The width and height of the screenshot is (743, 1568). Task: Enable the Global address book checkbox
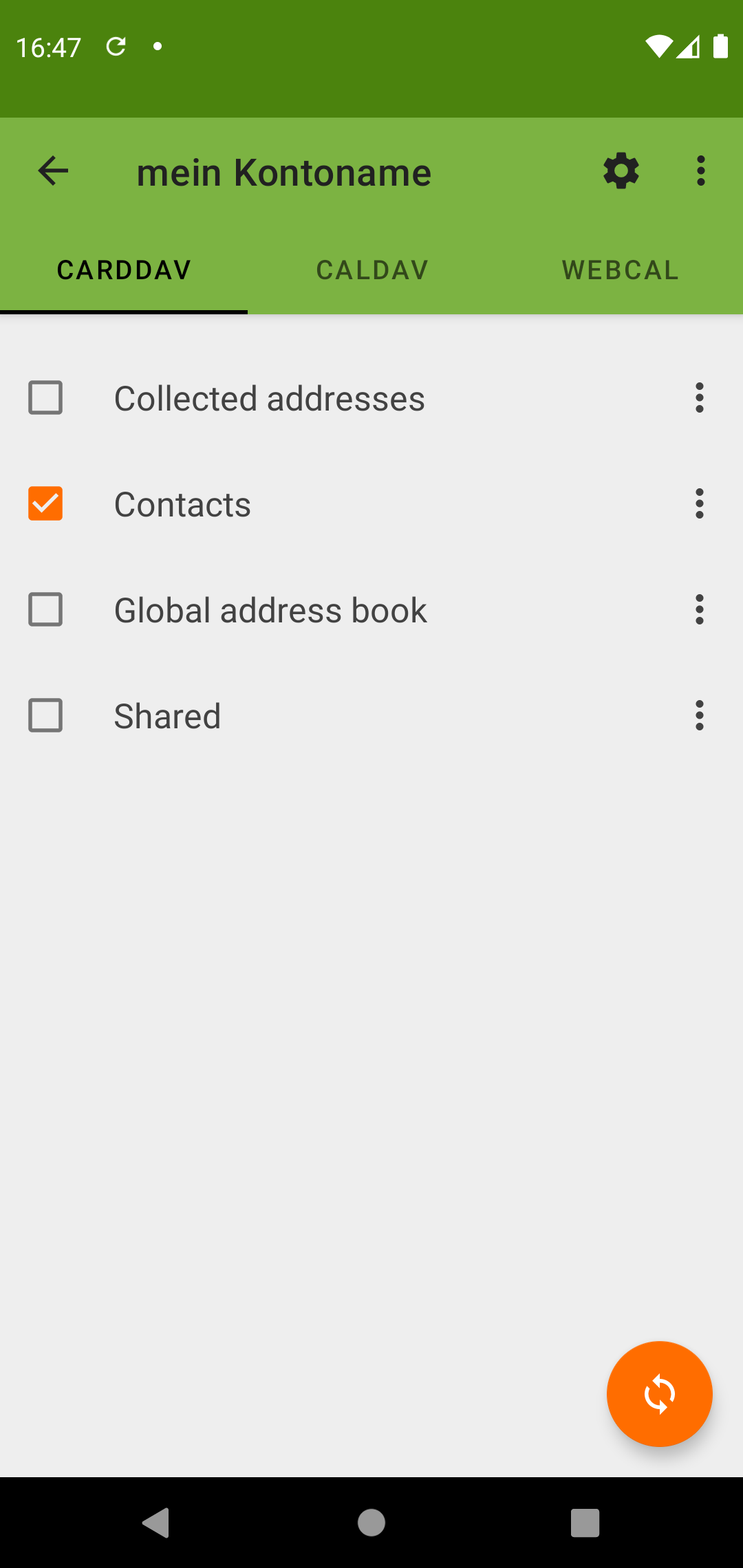click(45, 609)
